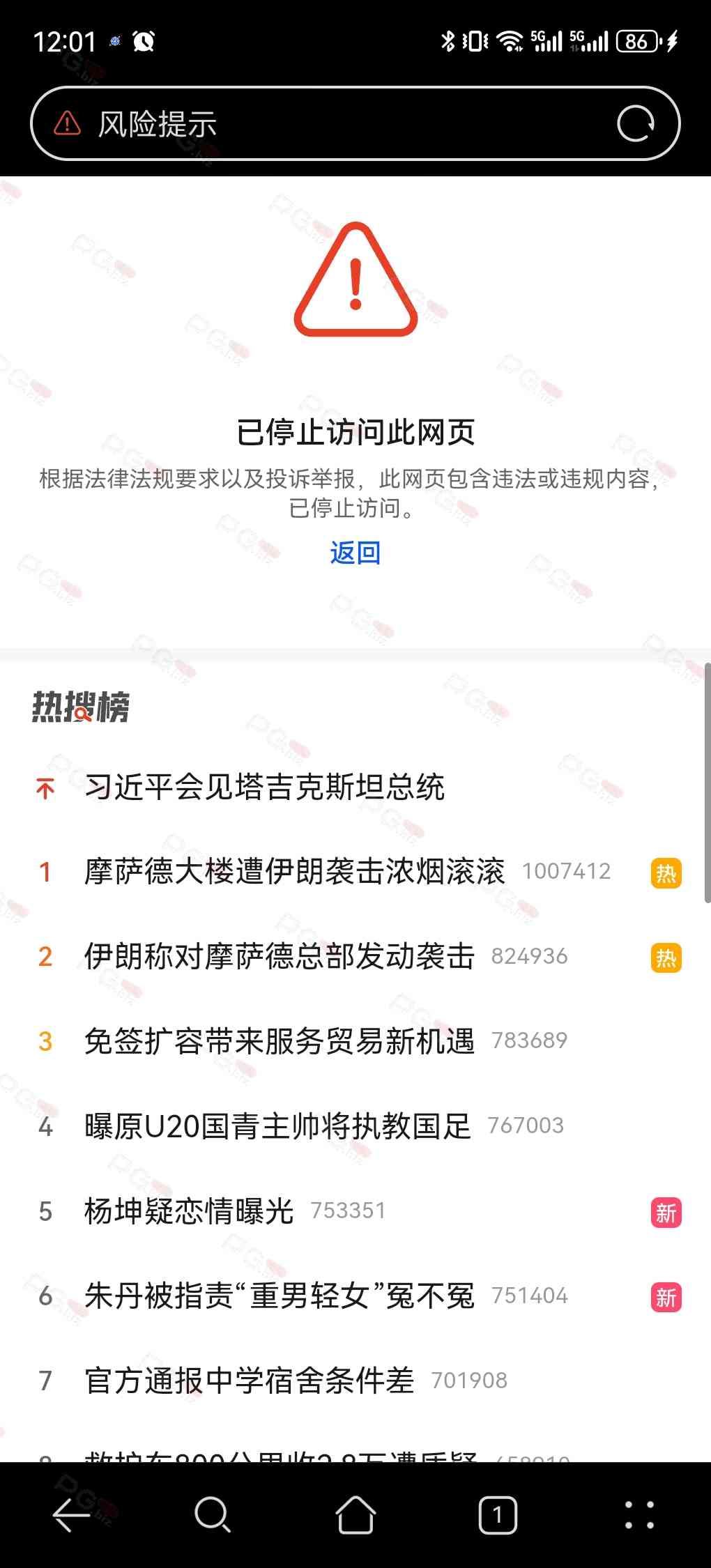This screenshot has height=1568, width=711.
Task: Open 习近平会见塔吉克斯坦总统 pinned topic
Action: click(264, 787)
